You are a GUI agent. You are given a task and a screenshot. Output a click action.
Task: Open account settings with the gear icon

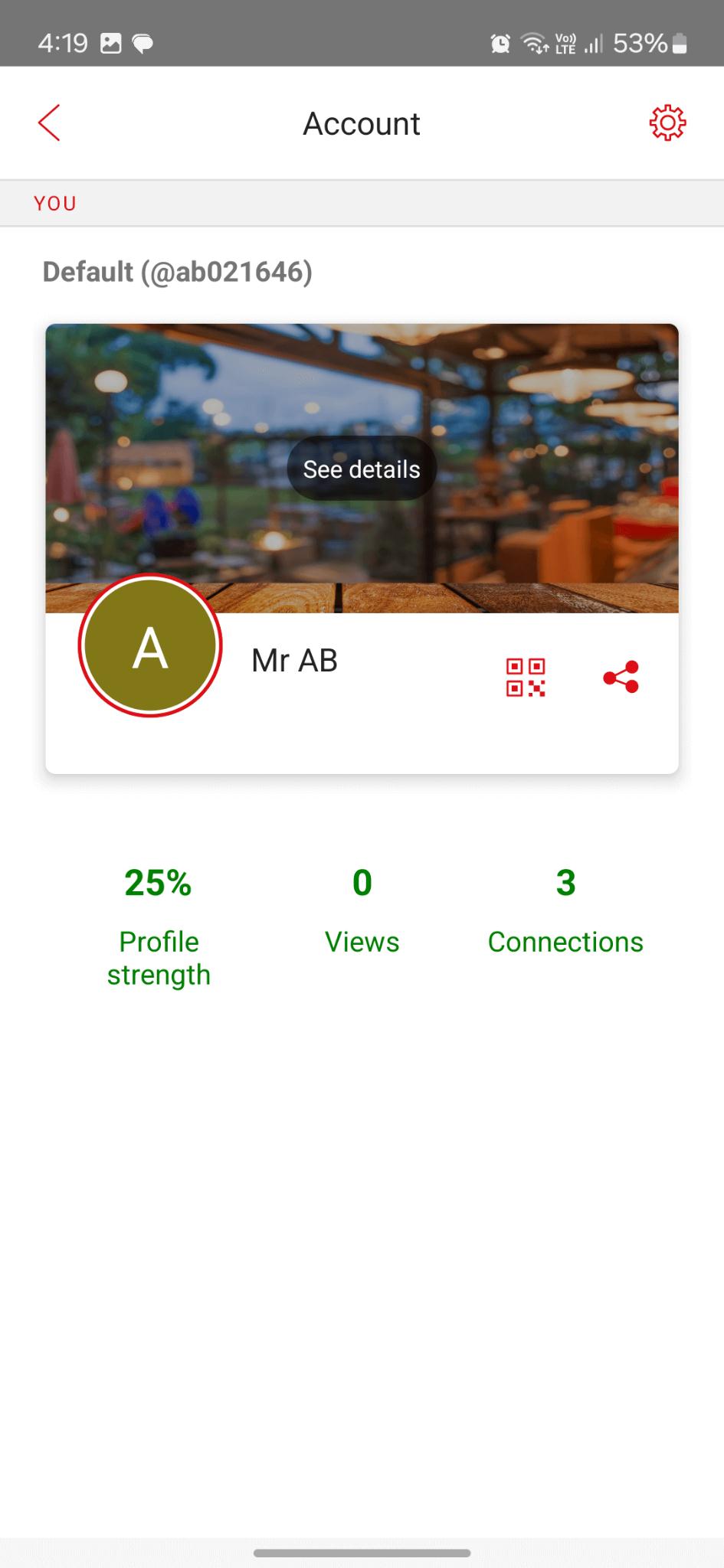(668, 122)
